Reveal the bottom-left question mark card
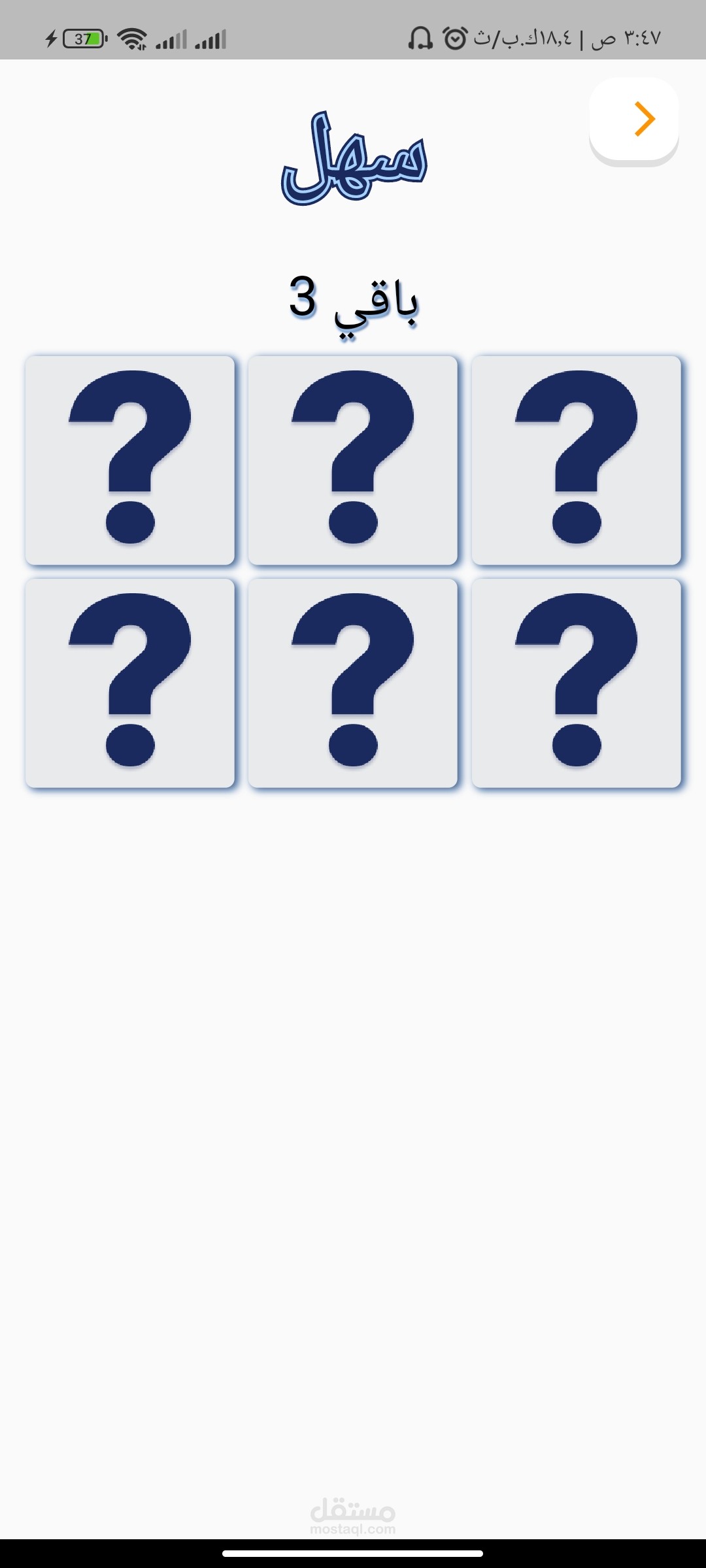 click(x=130, y=683)
